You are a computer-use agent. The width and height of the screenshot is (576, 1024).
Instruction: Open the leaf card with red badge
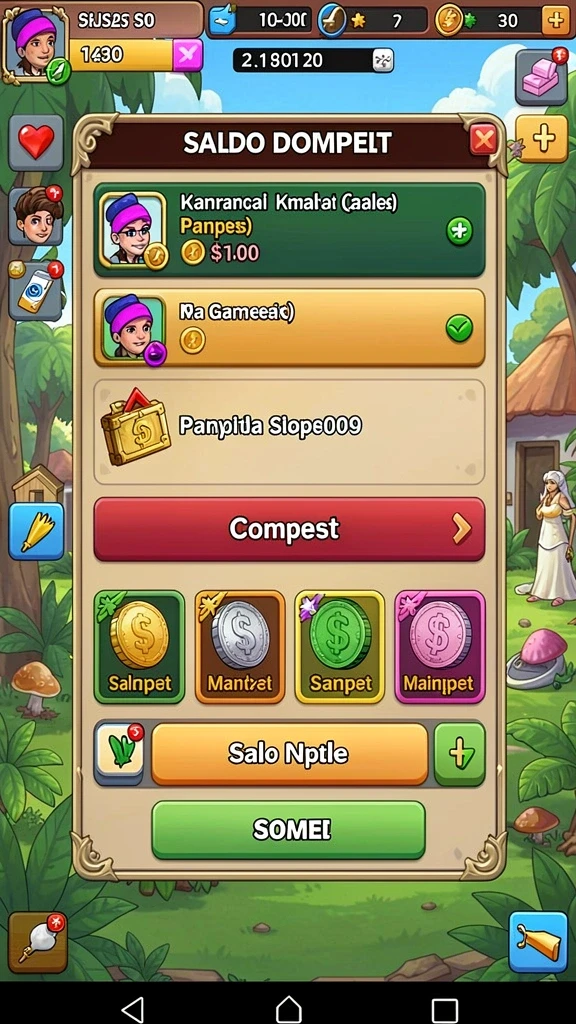coord(120,752)
